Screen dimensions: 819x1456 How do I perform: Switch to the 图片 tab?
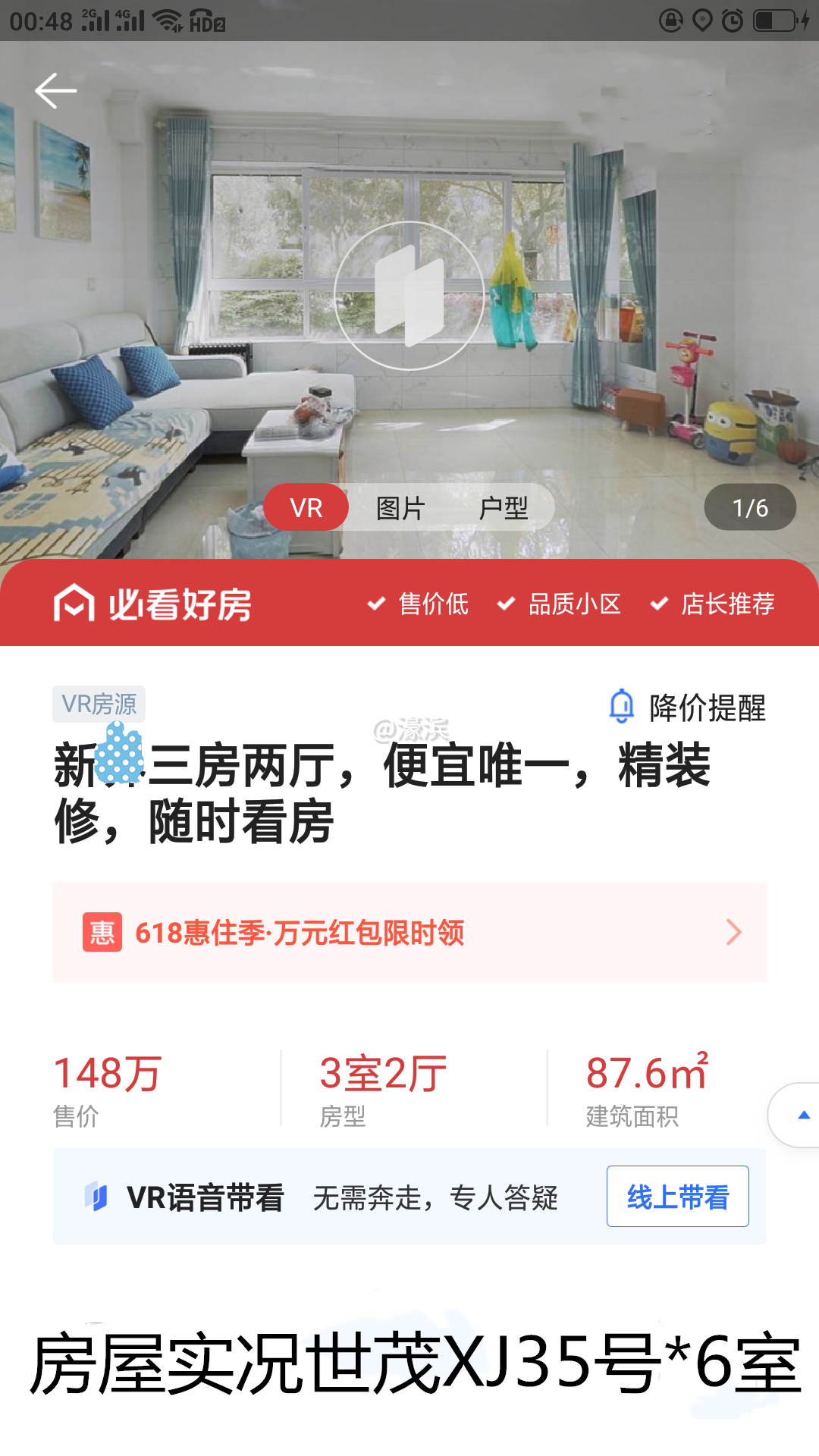(x=399, y=507)
